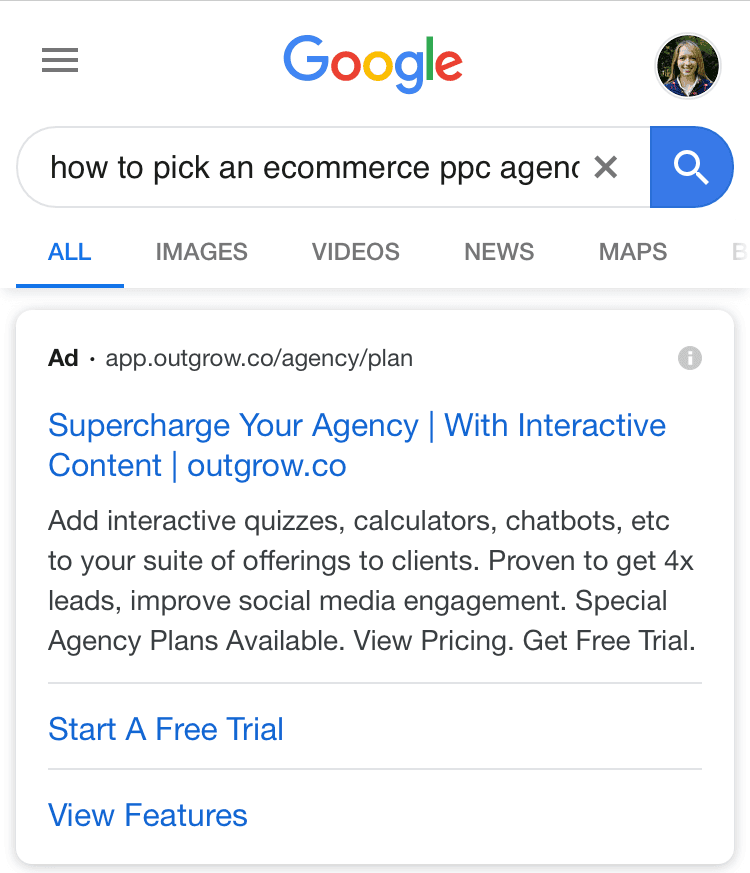The height and width of the screenshot is (873, 750).
Task: Switch to the Images tab
Action: pyautogui.click(x=202, y=252)
